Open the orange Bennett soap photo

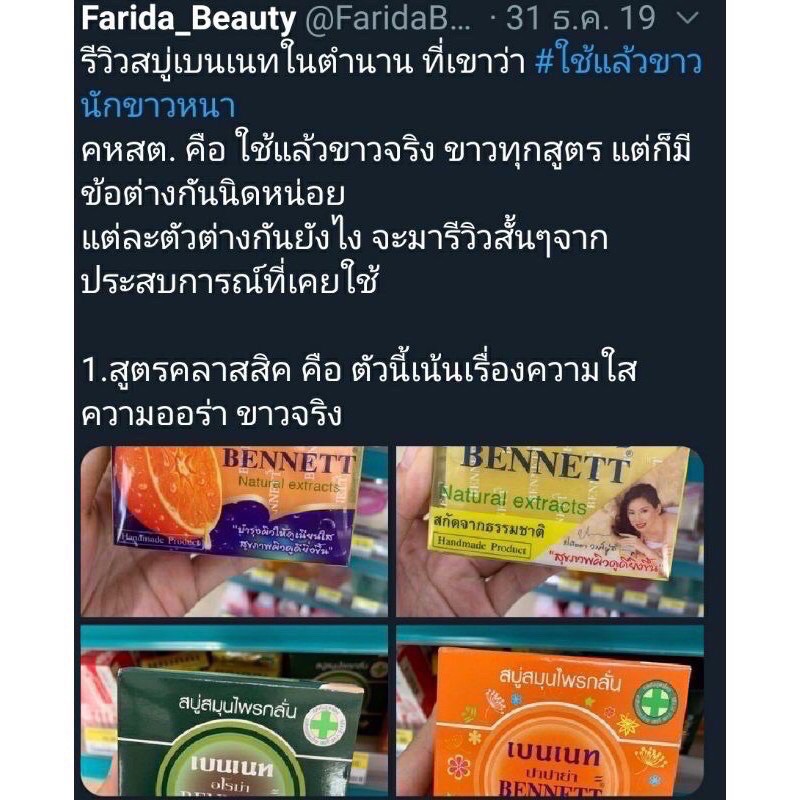[x=234, y=532]
